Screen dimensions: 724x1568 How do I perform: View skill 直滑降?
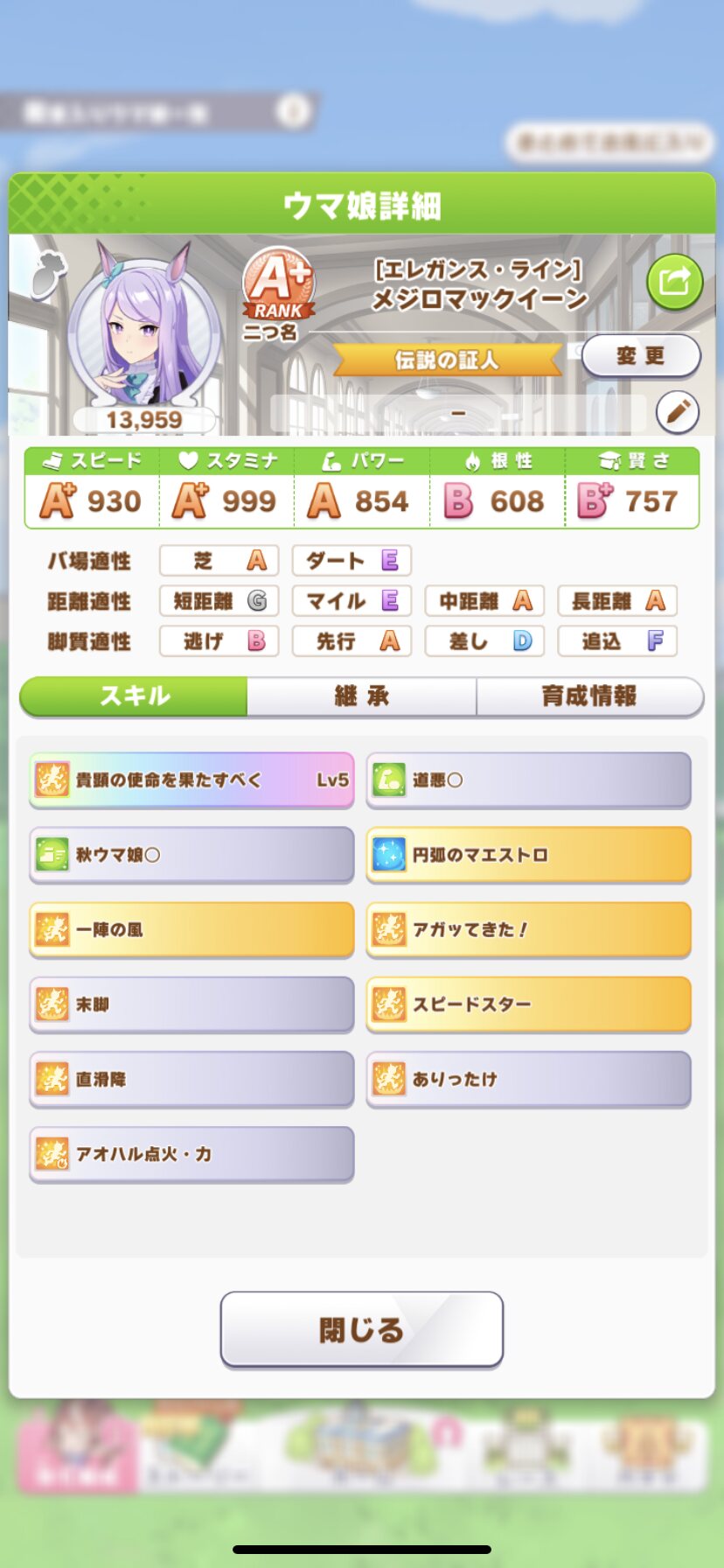point(191,1079)
